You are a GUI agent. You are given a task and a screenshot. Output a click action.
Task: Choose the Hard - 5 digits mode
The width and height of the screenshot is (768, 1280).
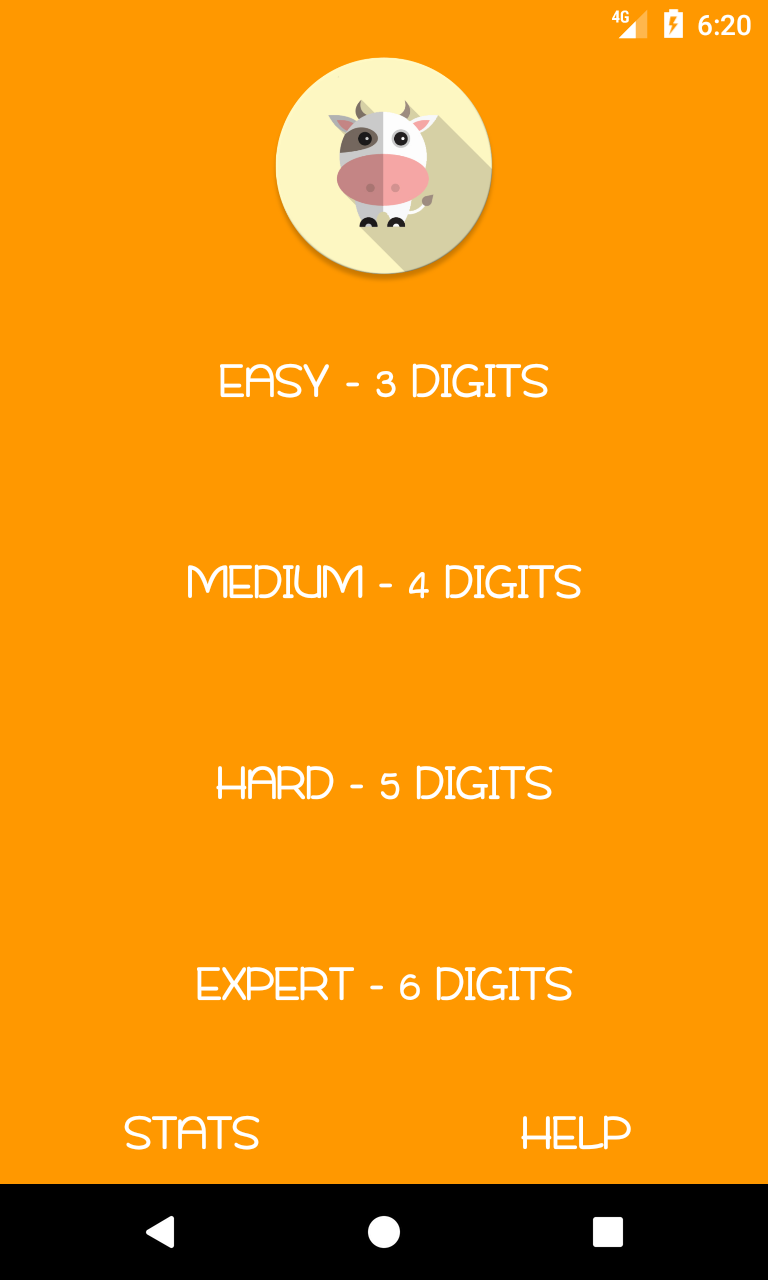[x=384, y=784]
